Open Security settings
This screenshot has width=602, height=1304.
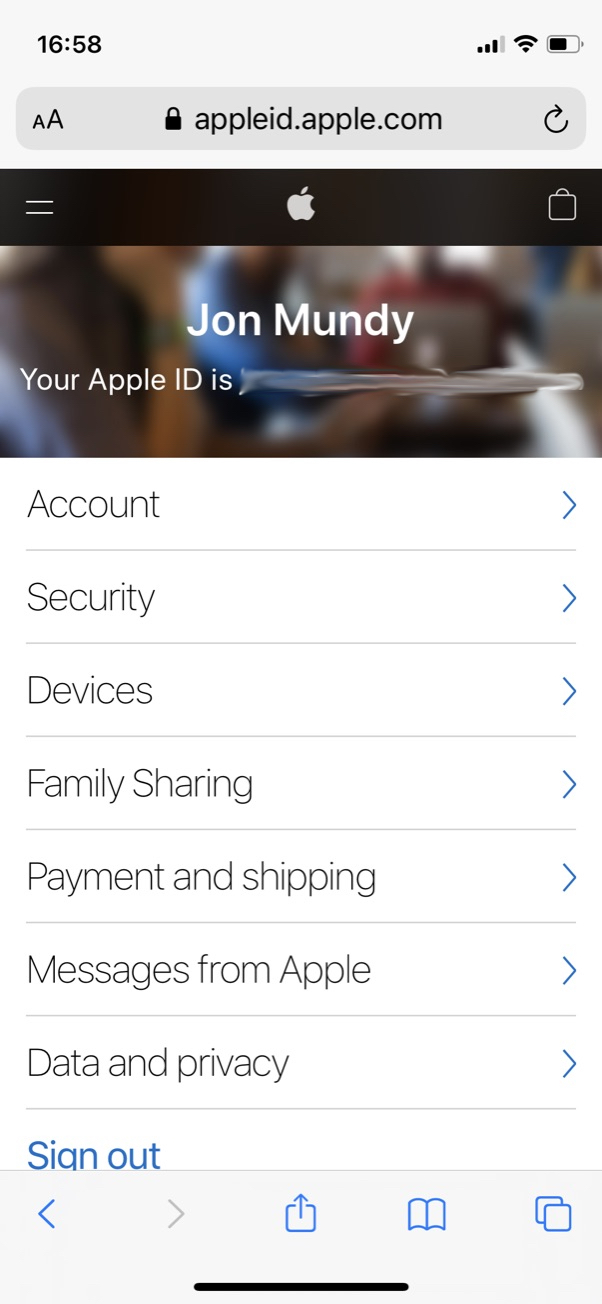click(x=300, y=598)
